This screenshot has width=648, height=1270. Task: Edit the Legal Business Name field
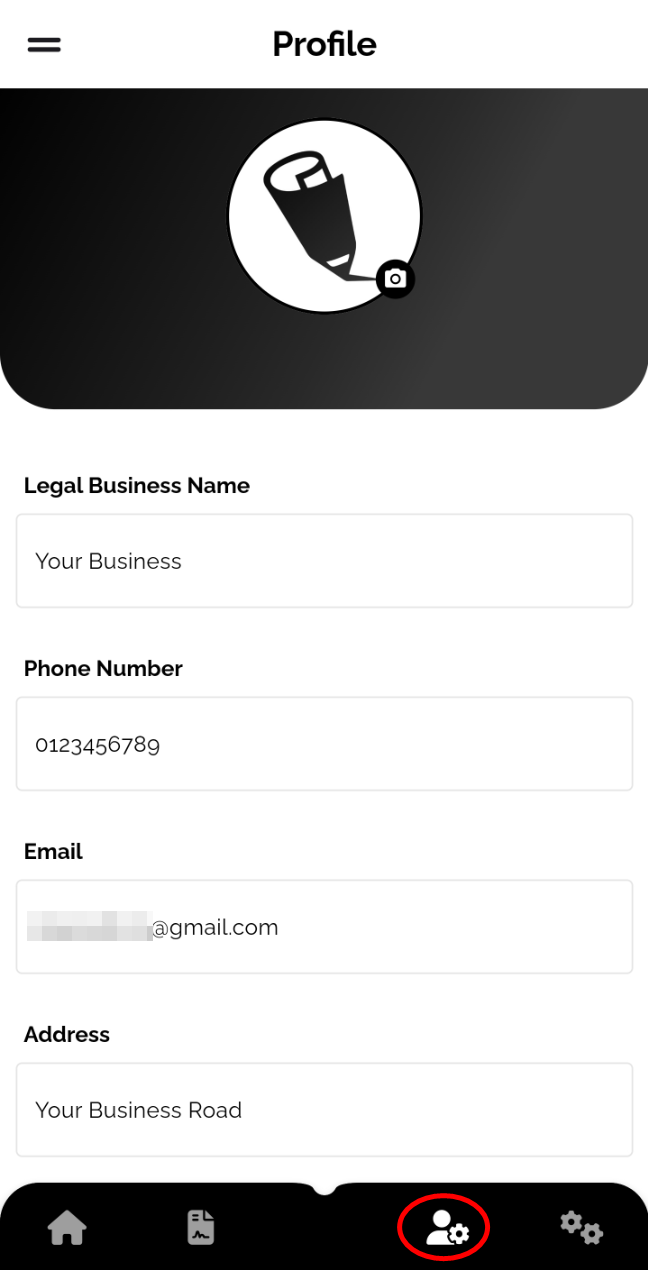tap(324, 561)
